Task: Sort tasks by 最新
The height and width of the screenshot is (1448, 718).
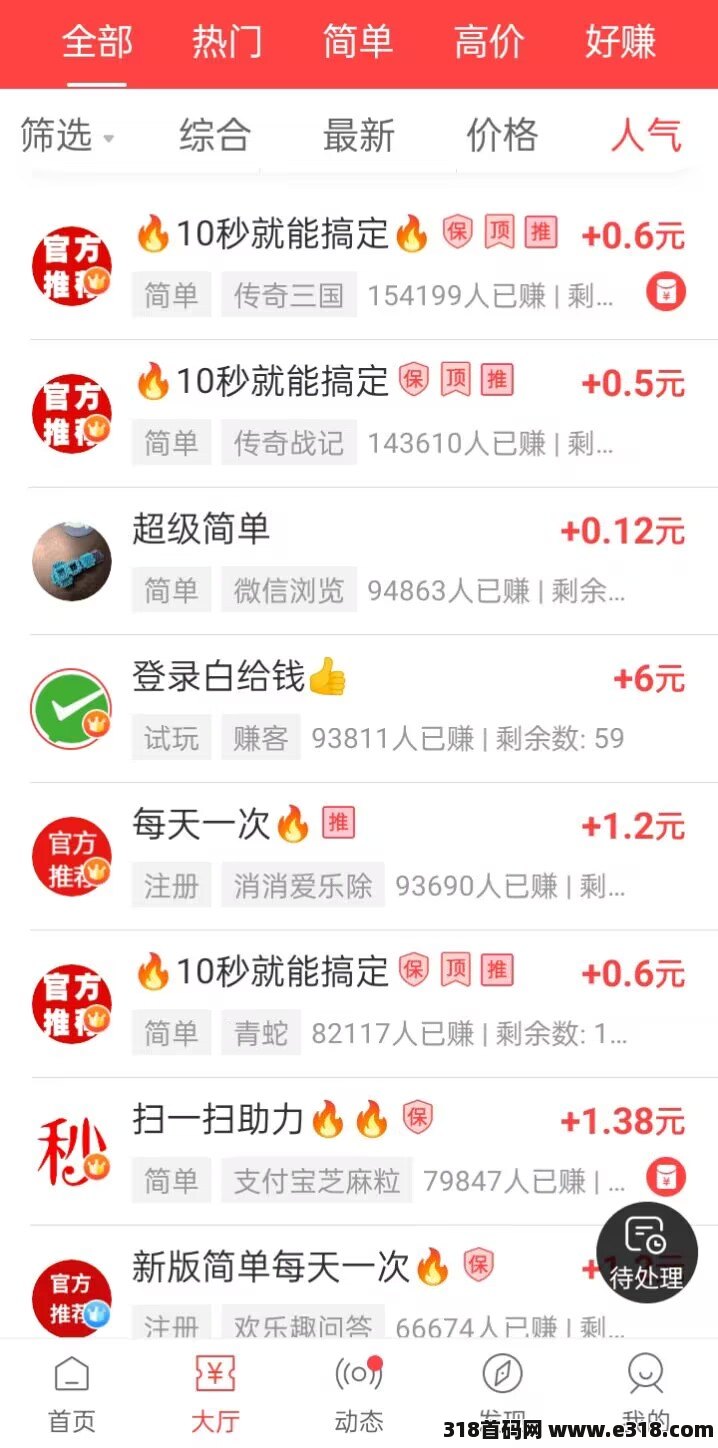Action: click(x=358, y=136)
